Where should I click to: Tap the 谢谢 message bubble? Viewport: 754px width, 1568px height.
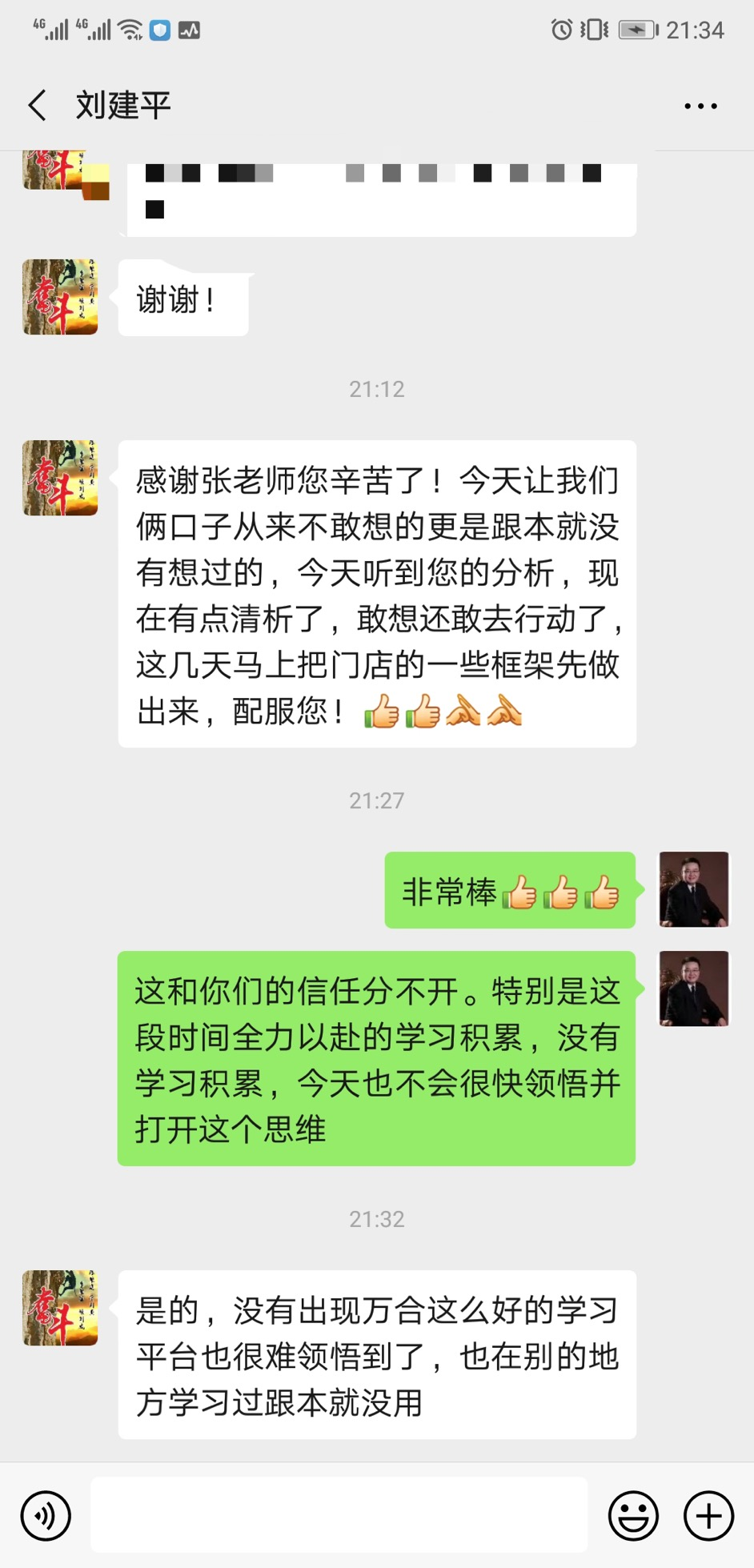pos(182,300)
